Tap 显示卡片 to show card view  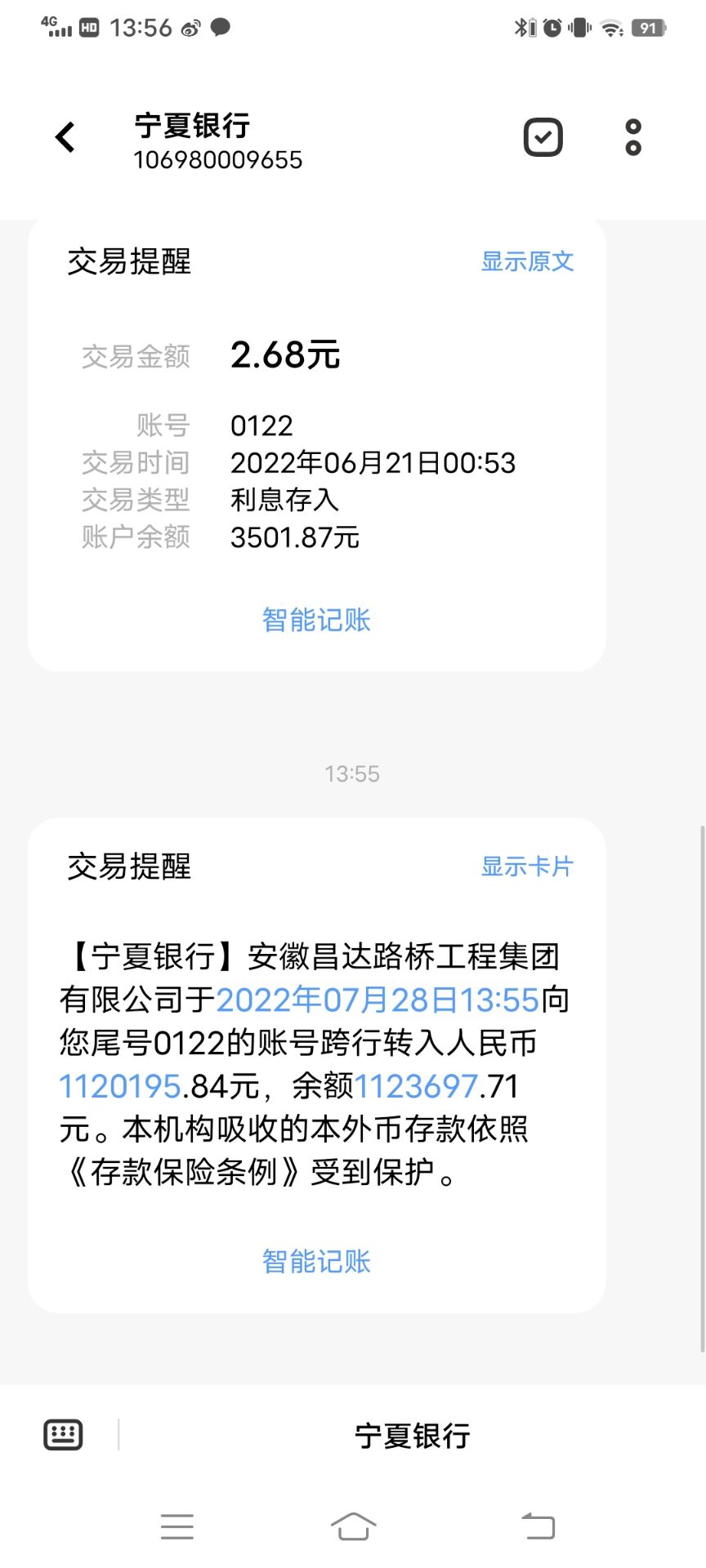point(527,866)
